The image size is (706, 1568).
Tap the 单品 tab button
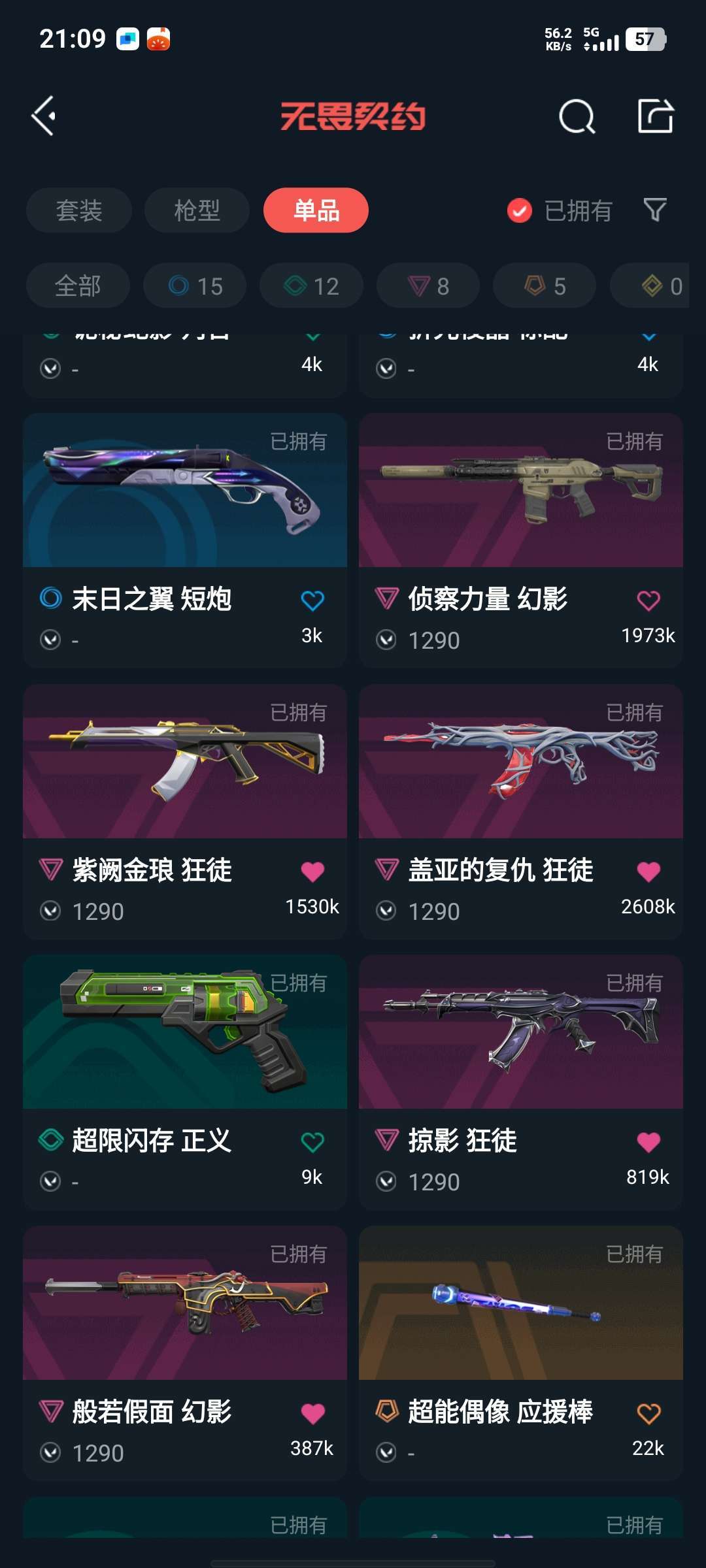click(315, 210)
